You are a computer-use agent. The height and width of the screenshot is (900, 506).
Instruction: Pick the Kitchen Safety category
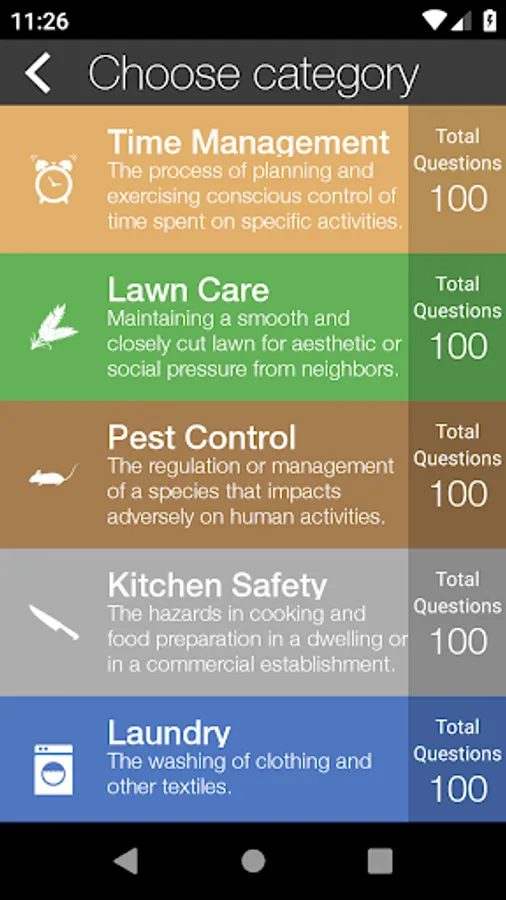(x=253, y=622)
